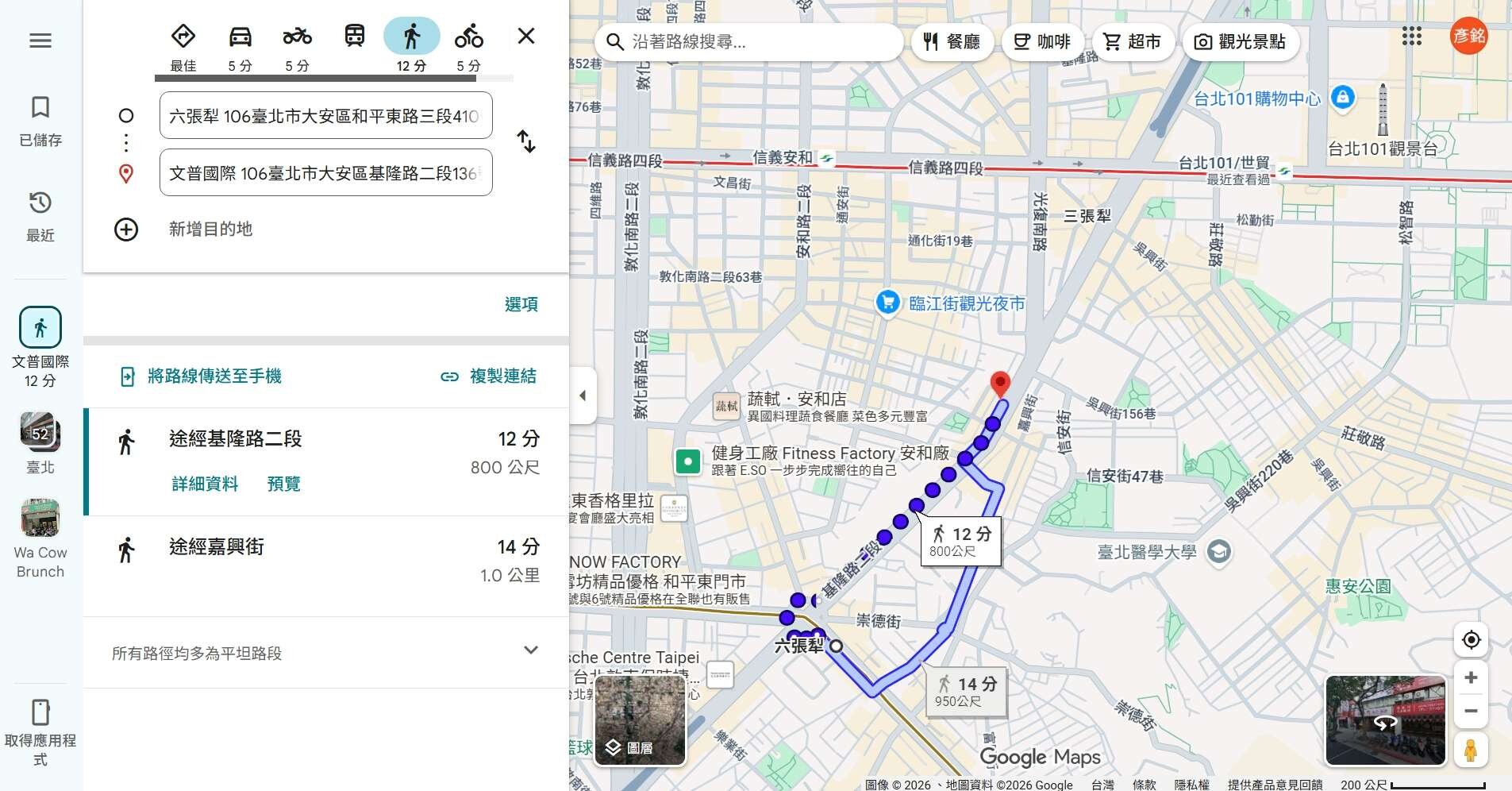Image resolution: width=1512 pixels, height=791 pixels.
Task: Filter map by 餐廳 chip
Action: (951, 42)
